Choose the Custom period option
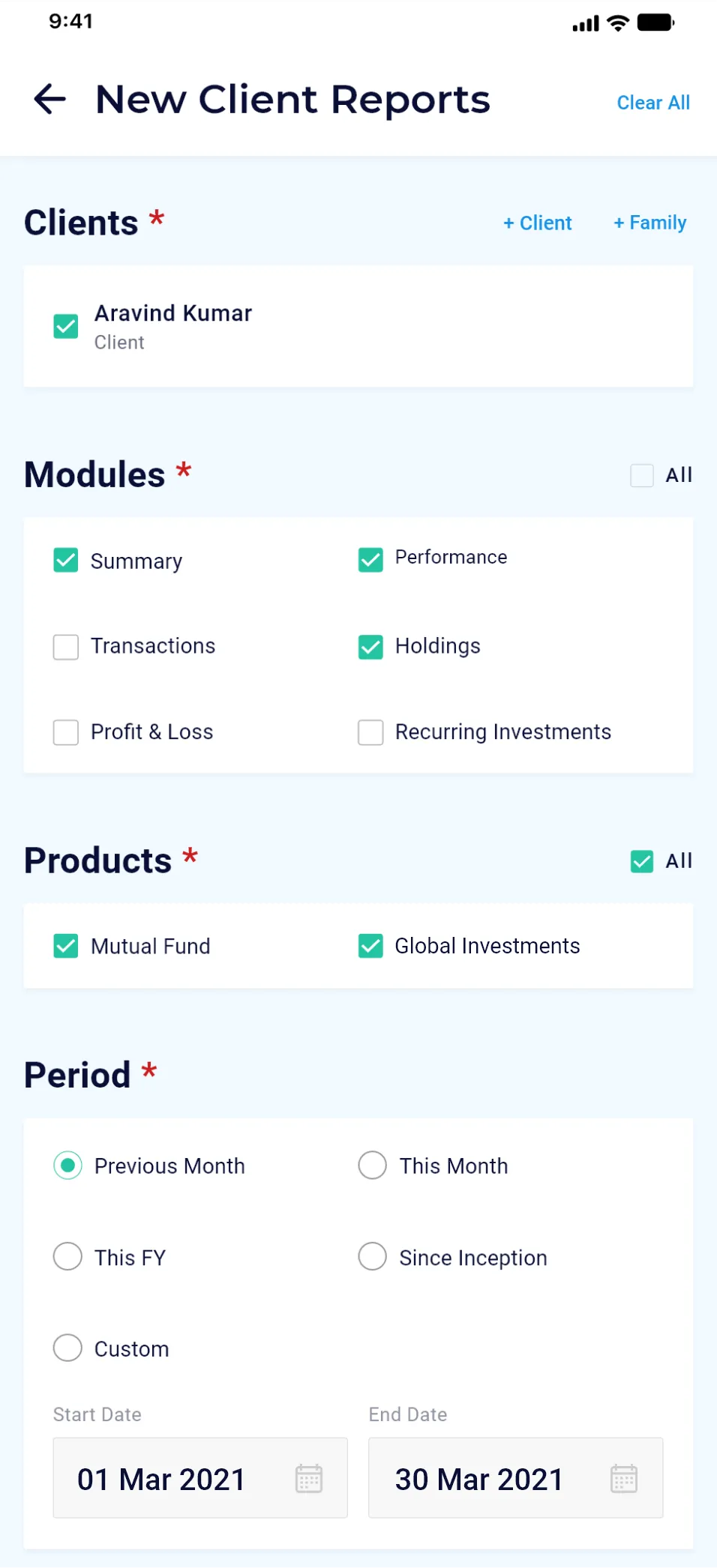Viewport: 717px width, 1568px height. click(x=67, y=1348)
